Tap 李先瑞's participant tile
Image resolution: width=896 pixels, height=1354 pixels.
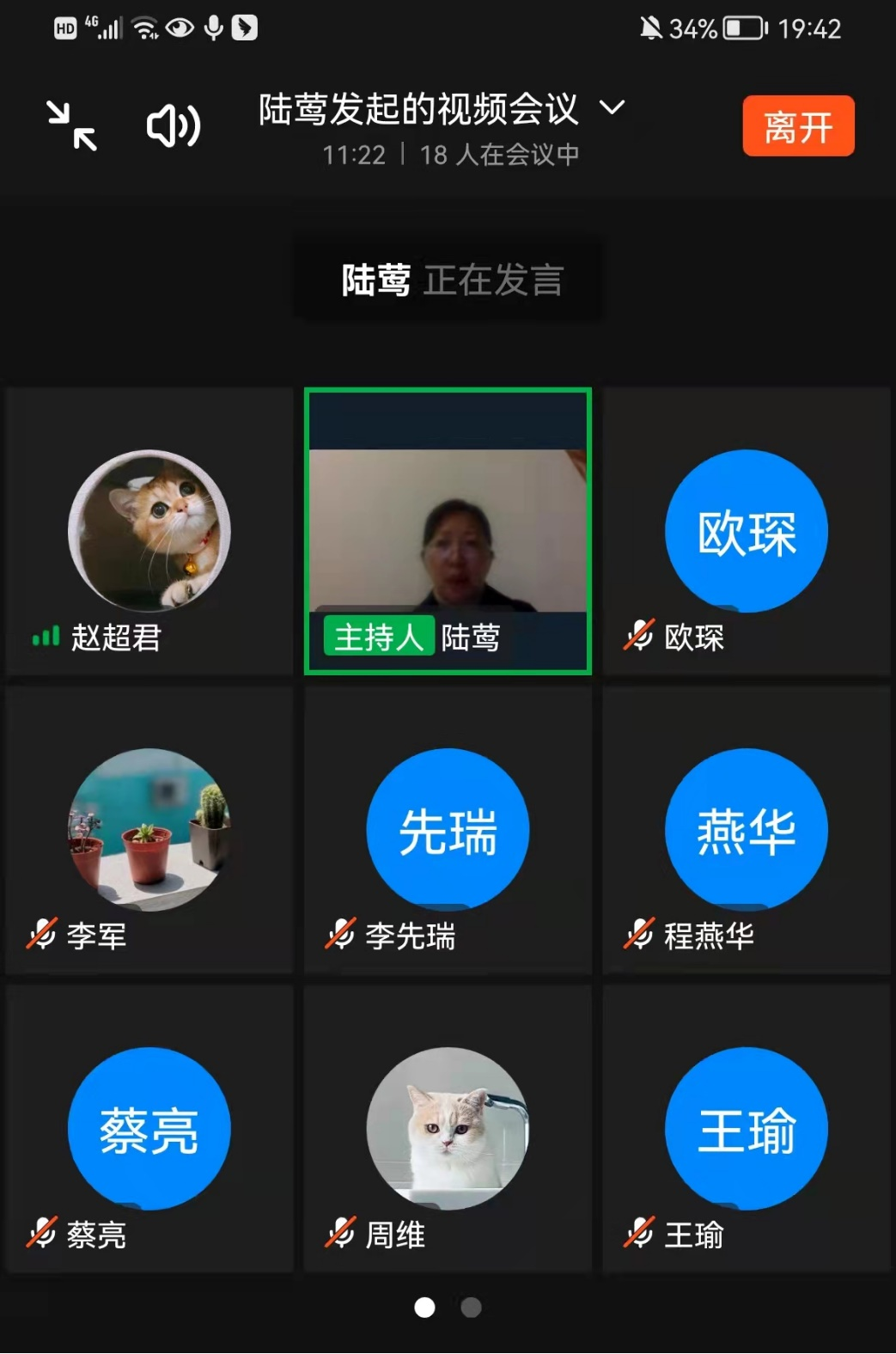point(448,830)
